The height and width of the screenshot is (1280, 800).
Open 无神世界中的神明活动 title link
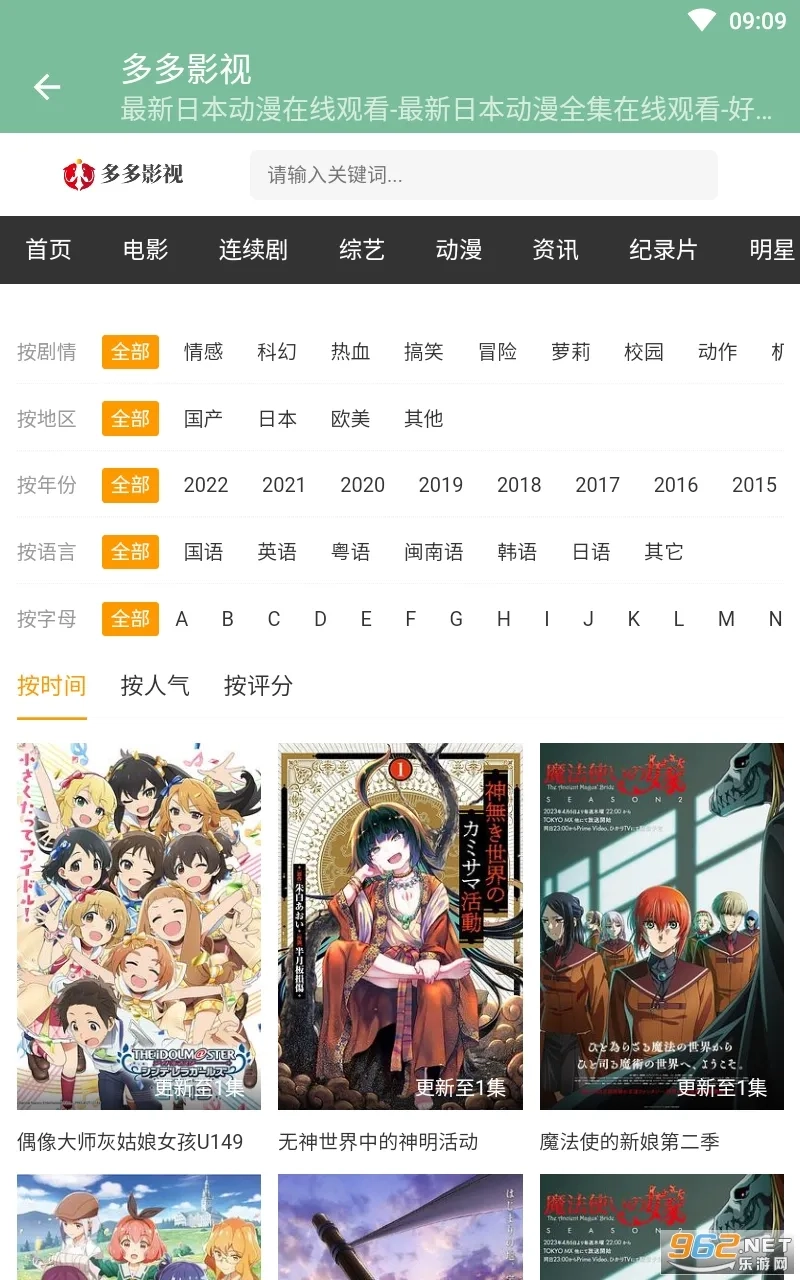coord(378,1142)
